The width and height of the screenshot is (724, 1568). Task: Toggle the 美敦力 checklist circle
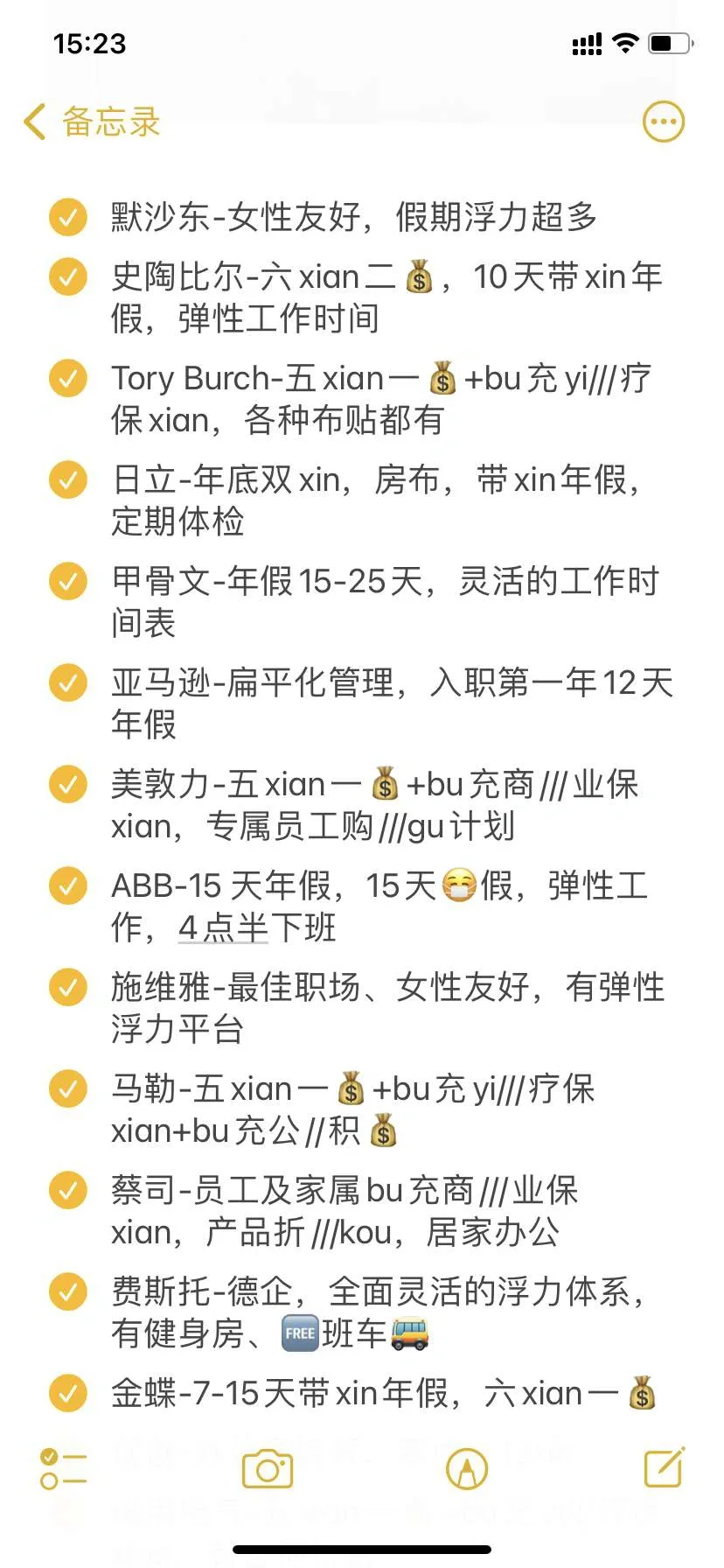tap(68, 784)
